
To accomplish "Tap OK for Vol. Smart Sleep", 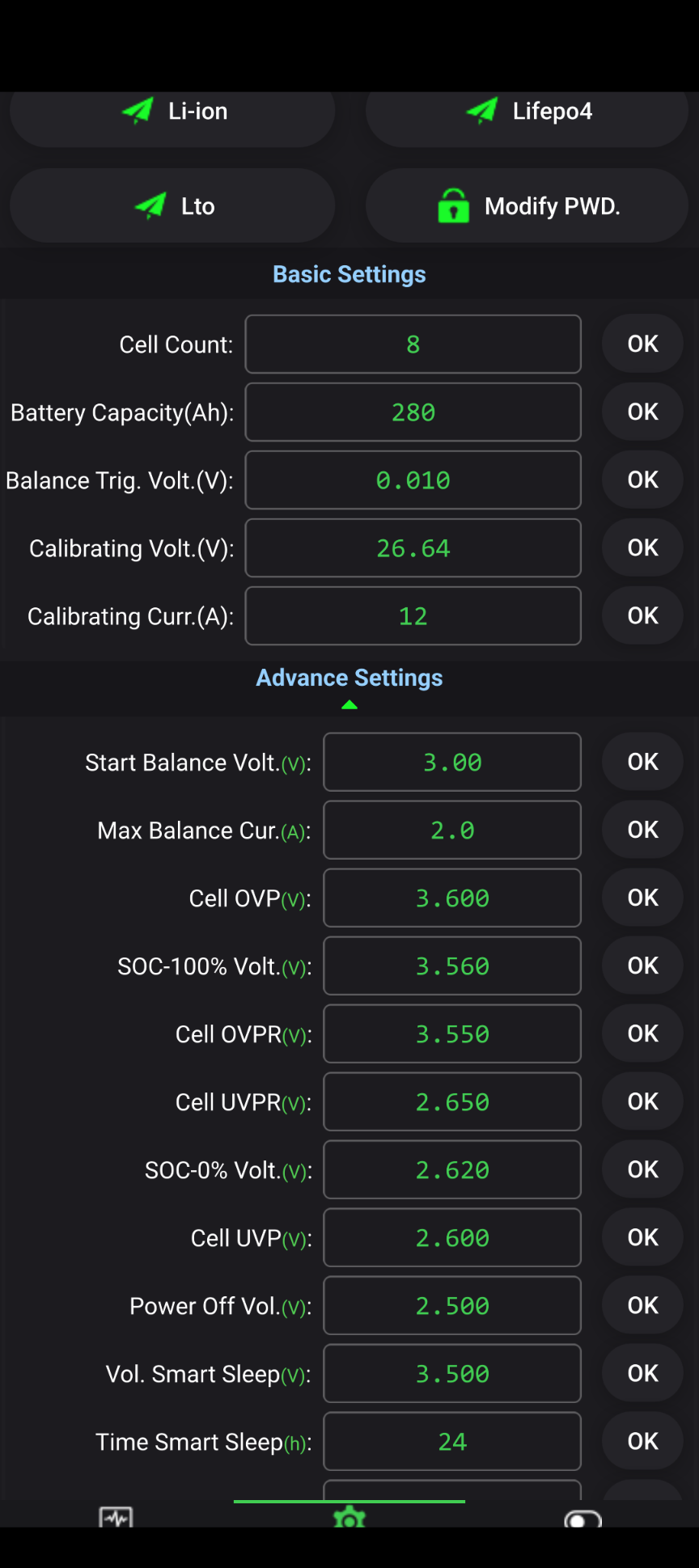I will point(642,1373).
